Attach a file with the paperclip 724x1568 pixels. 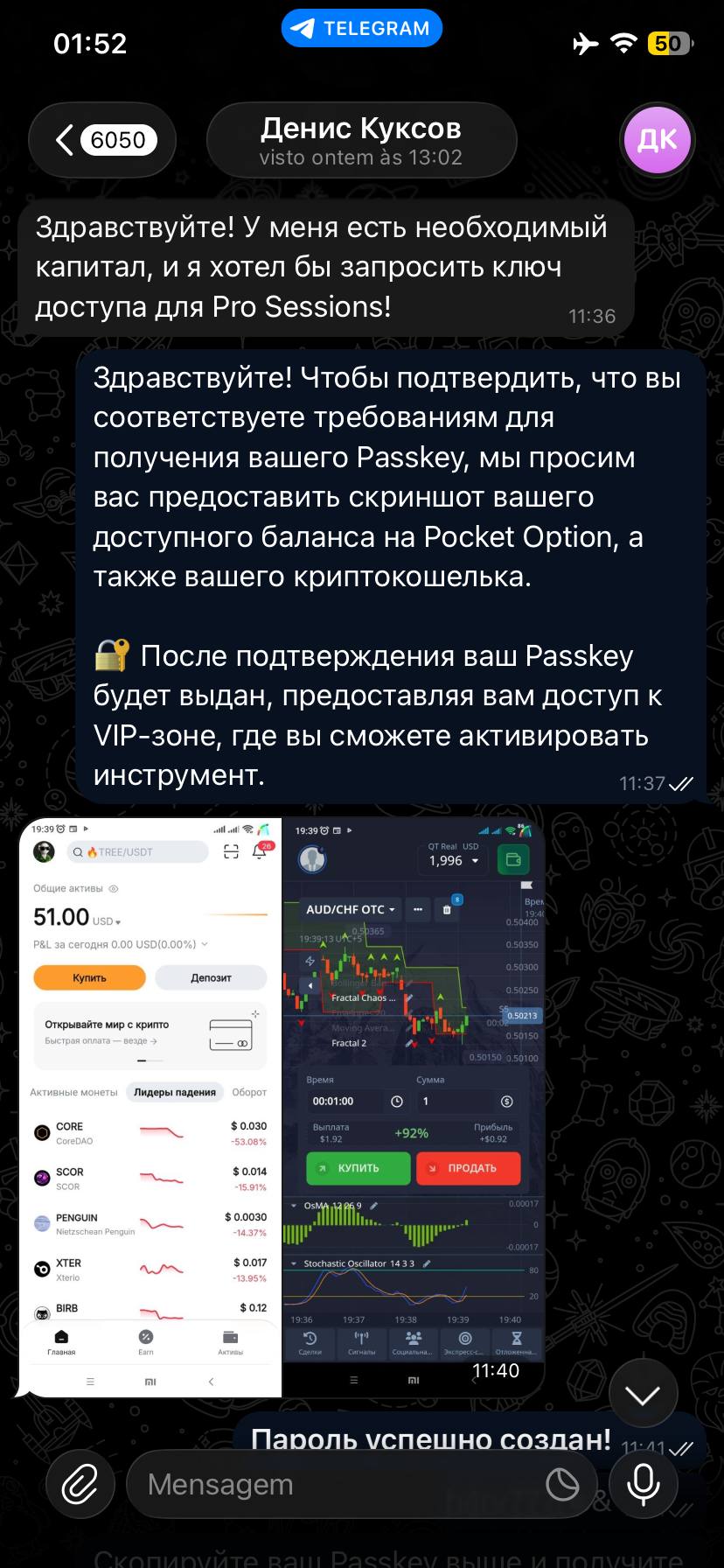coord(80,1484)
